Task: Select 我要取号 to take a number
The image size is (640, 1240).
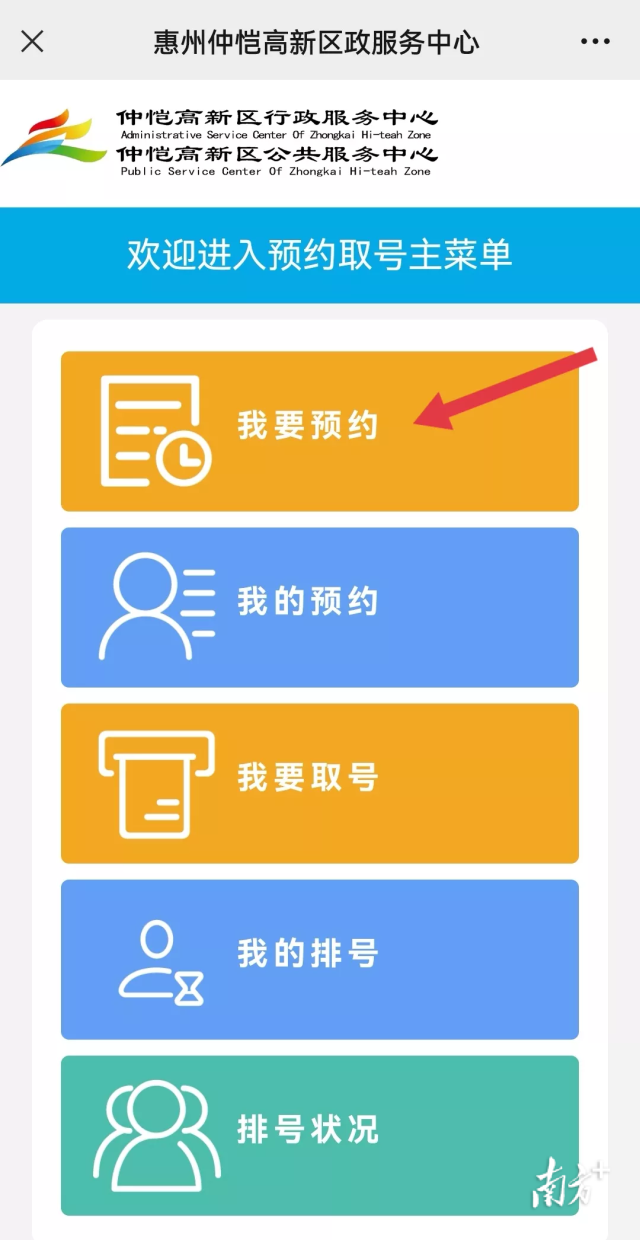Action: [319, 783]
